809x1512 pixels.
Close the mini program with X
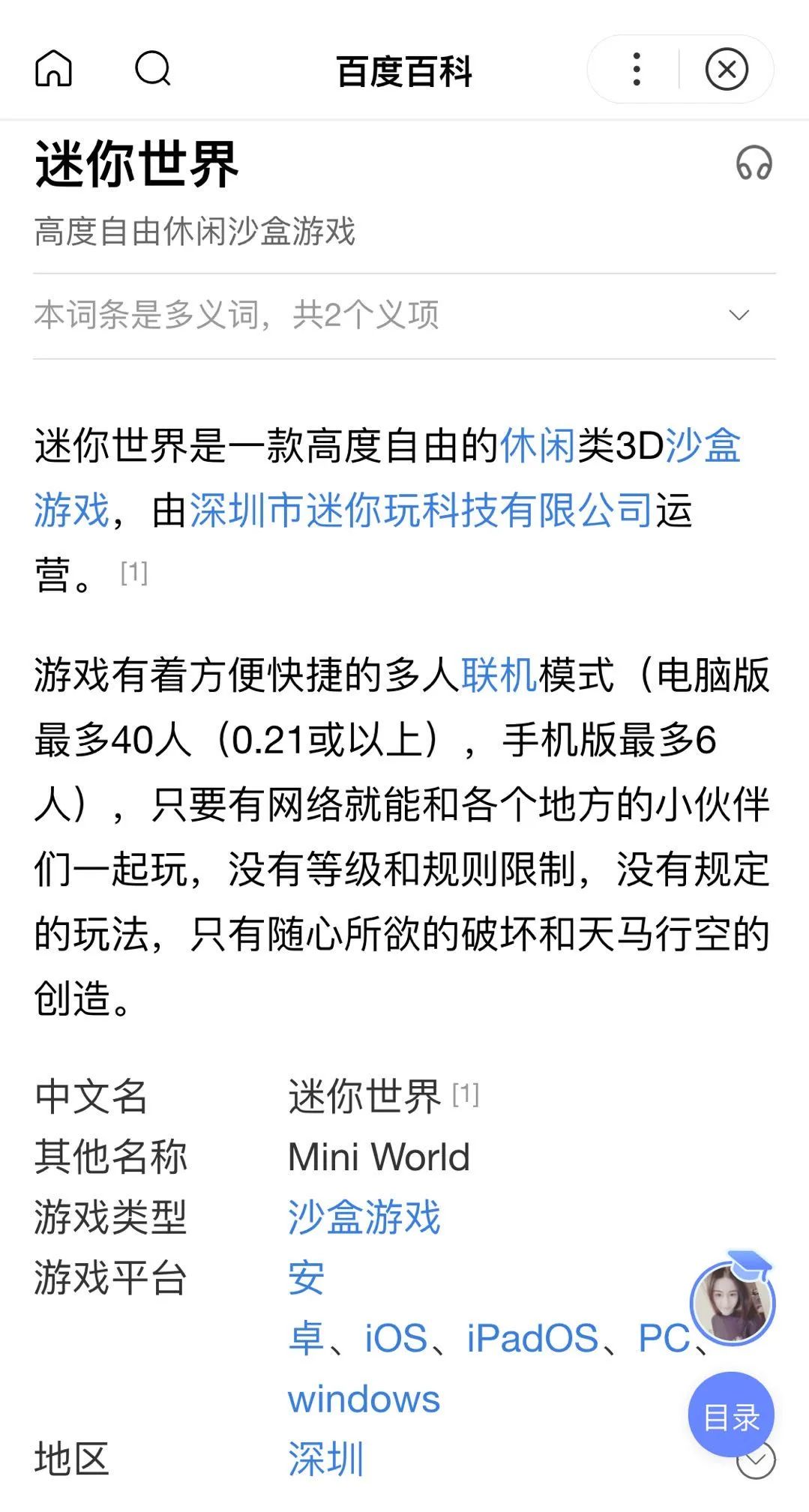727,70
